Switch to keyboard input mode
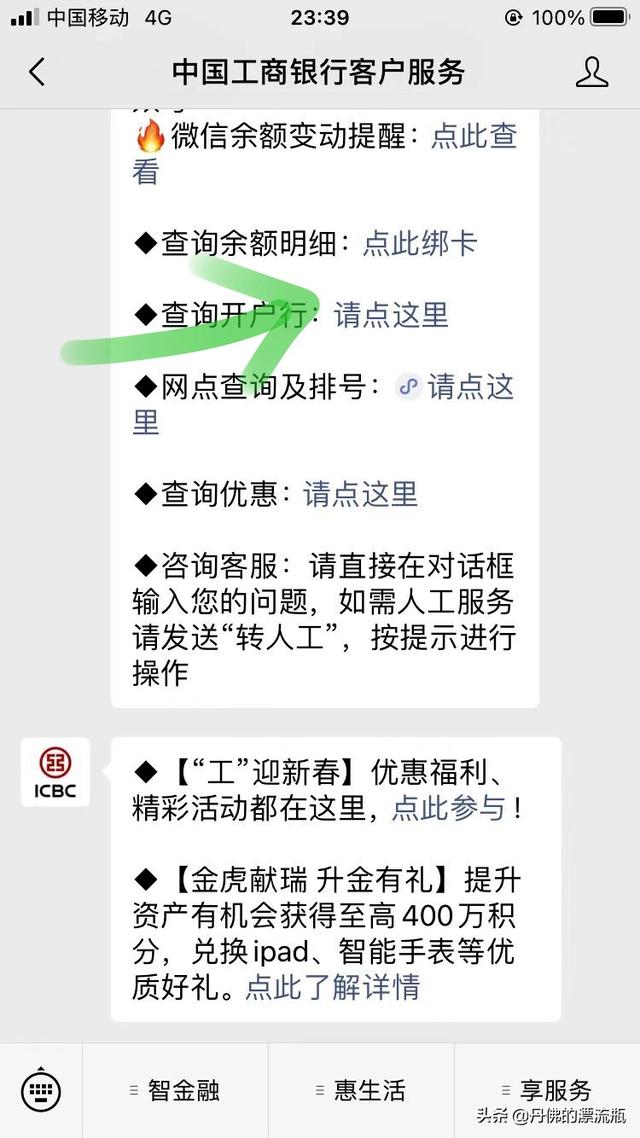This screenshot has height=1138, width=640. [41, 1091]
